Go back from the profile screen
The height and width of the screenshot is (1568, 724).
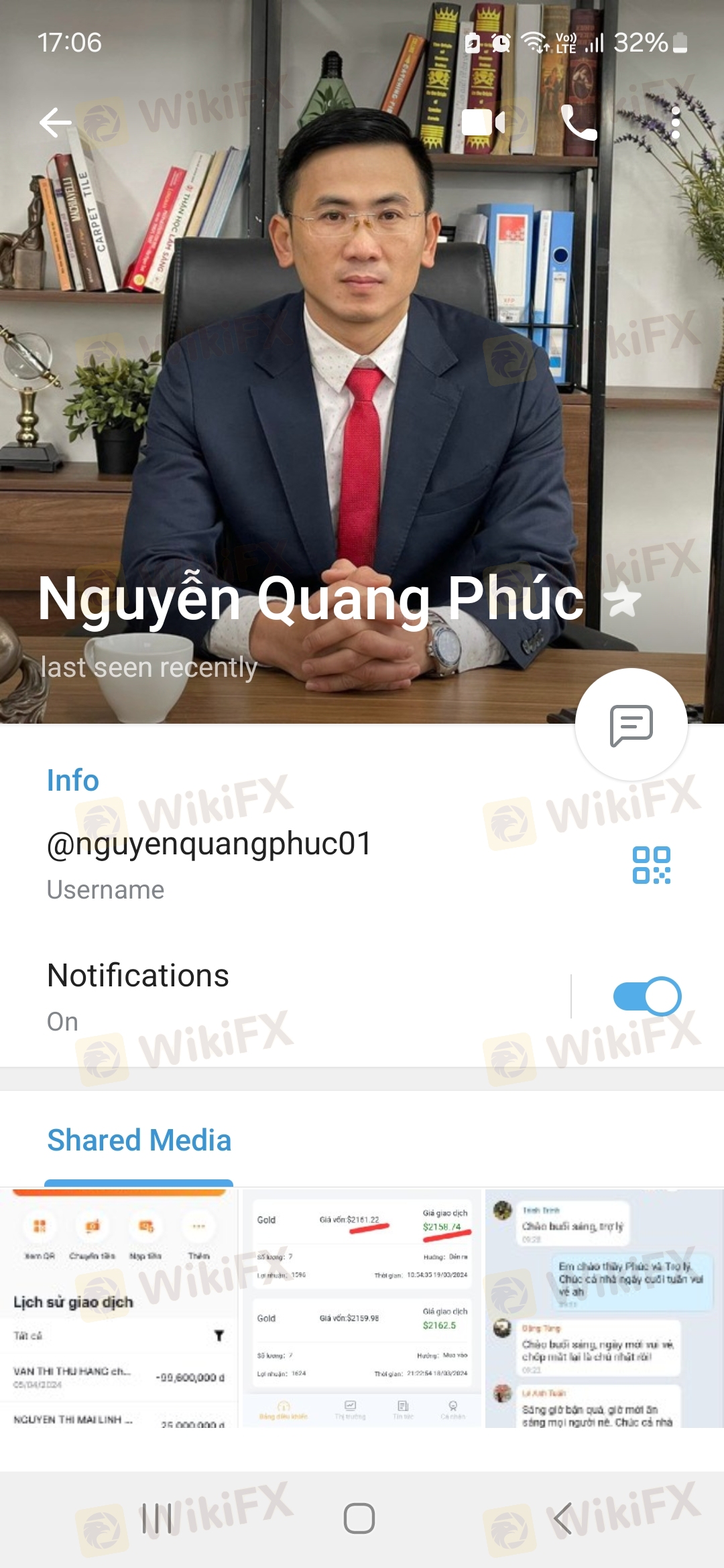56,123
